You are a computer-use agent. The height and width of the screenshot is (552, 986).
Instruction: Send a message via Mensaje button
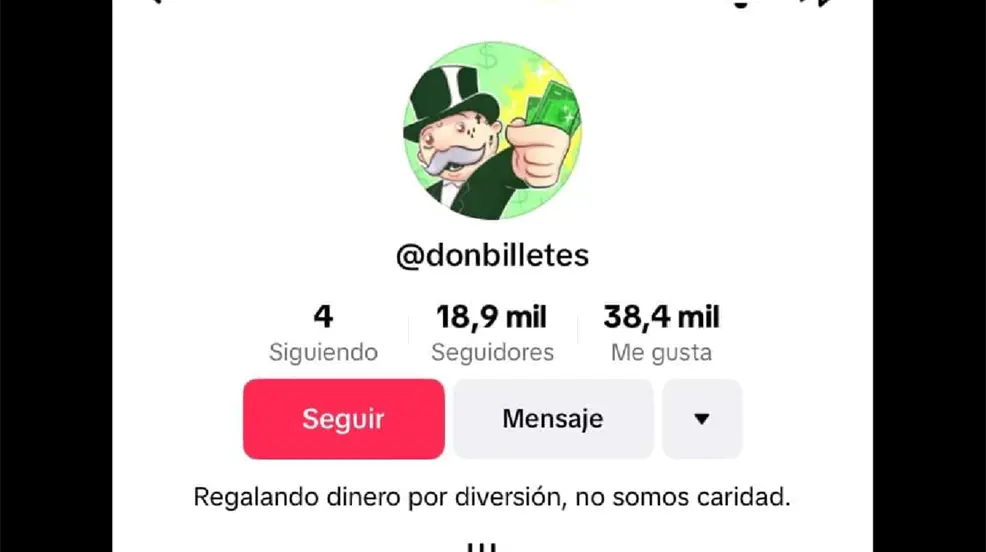click(x=553, y=419)
